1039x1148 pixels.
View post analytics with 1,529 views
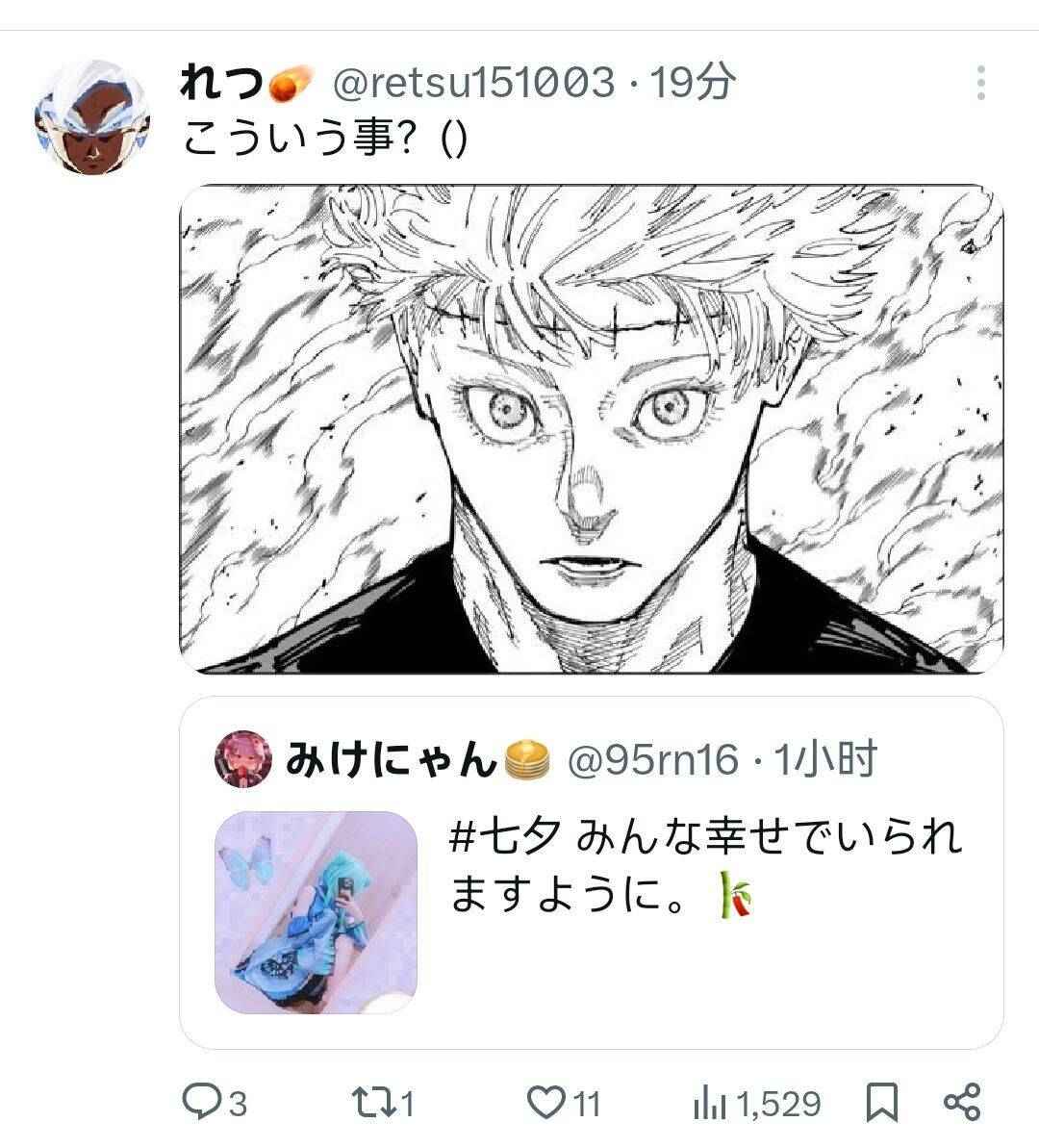coord(756,1103)
